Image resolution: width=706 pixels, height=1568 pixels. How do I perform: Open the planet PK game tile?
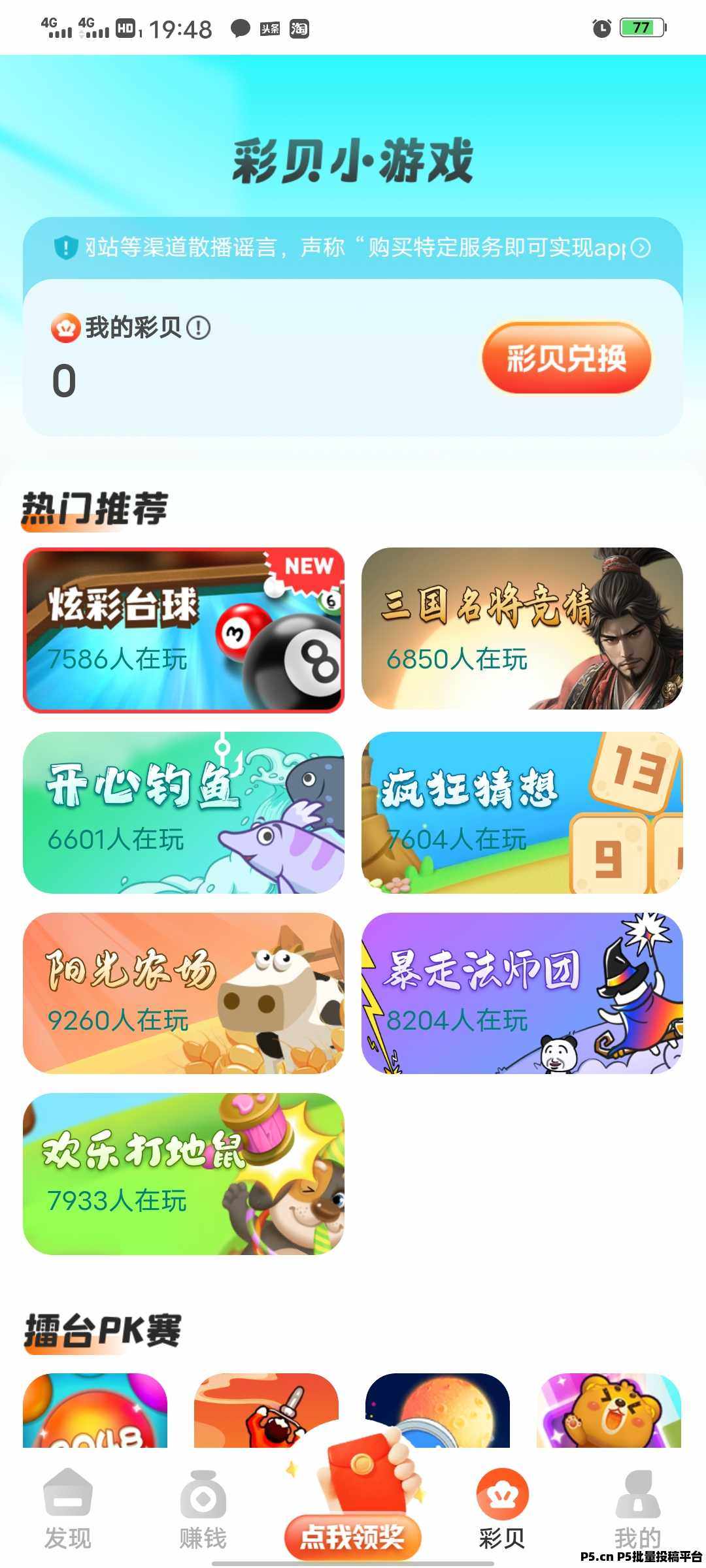click(x=437, y=1411)
